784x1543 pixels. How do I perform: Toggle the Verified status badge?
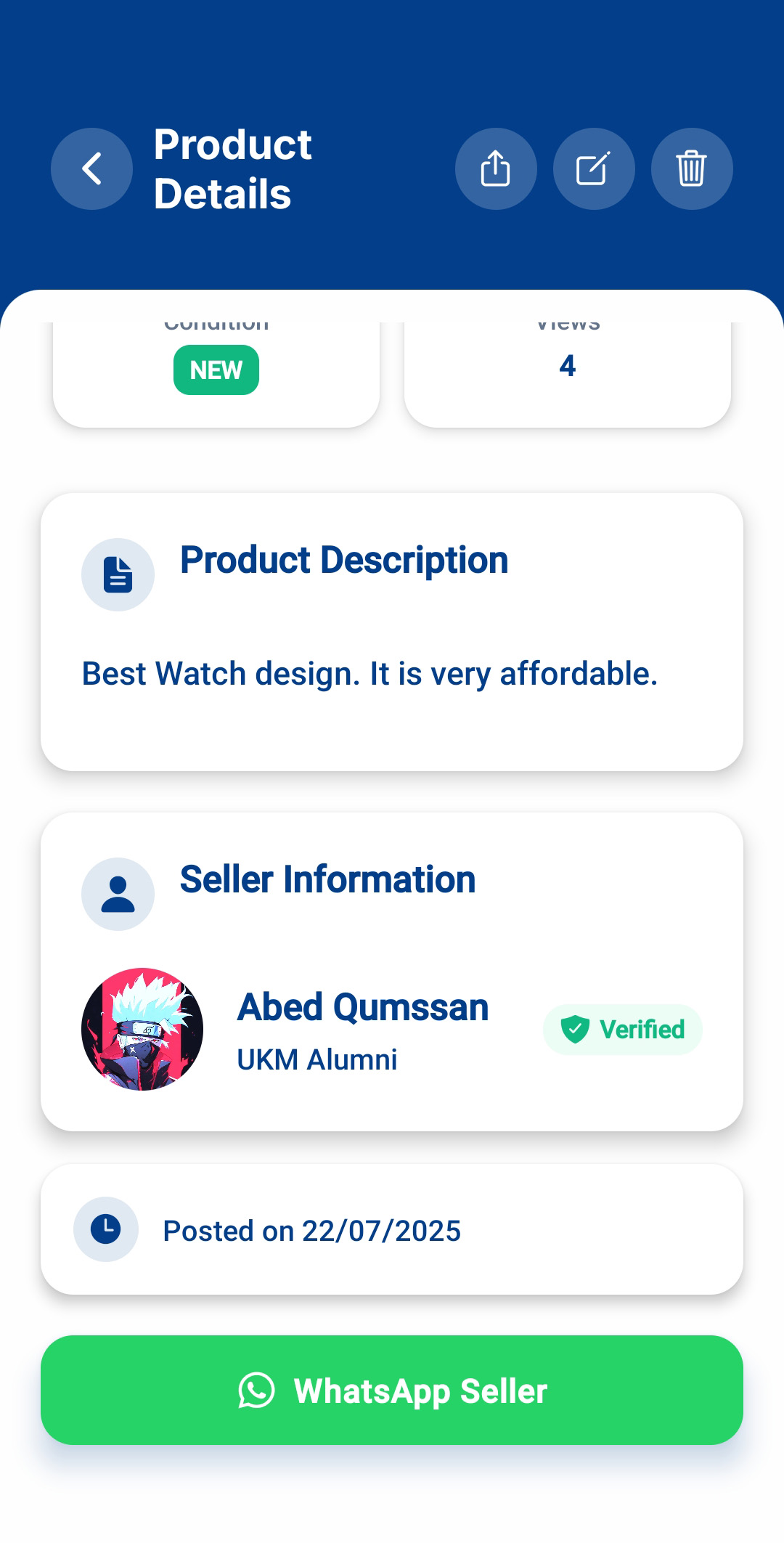pyautogui.click(x=622, y=1029)
